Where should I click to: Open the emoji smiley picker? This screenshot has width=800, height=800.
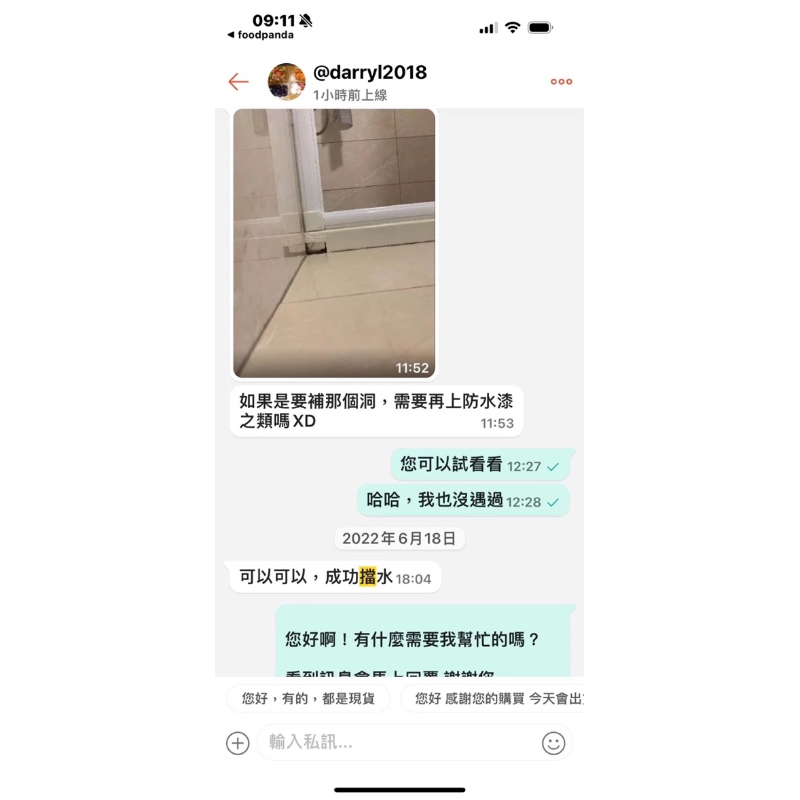pyautogui.click(x=554, y=743)
